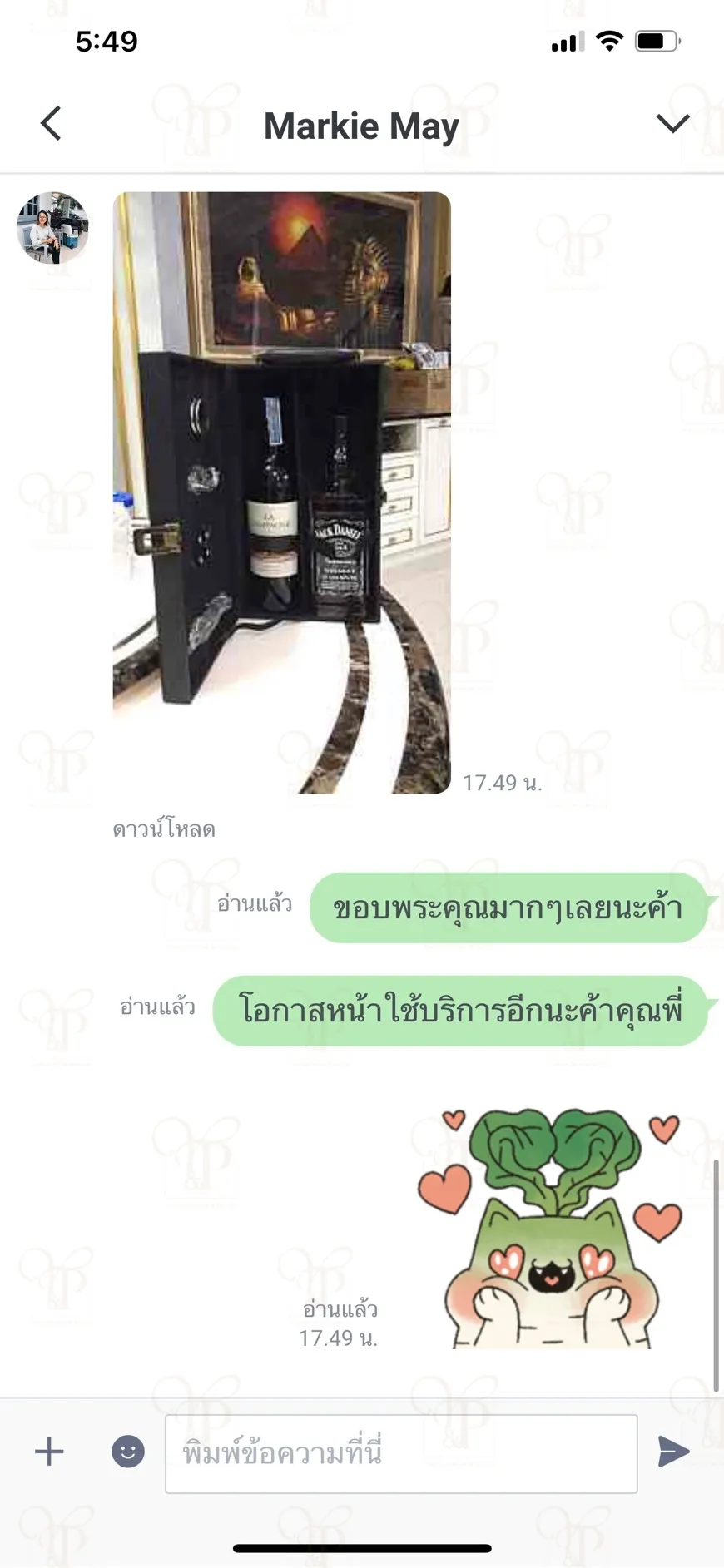Open the photo of the bottle gift box
This screenshot has height=1568, width=724.
(282, 492)
